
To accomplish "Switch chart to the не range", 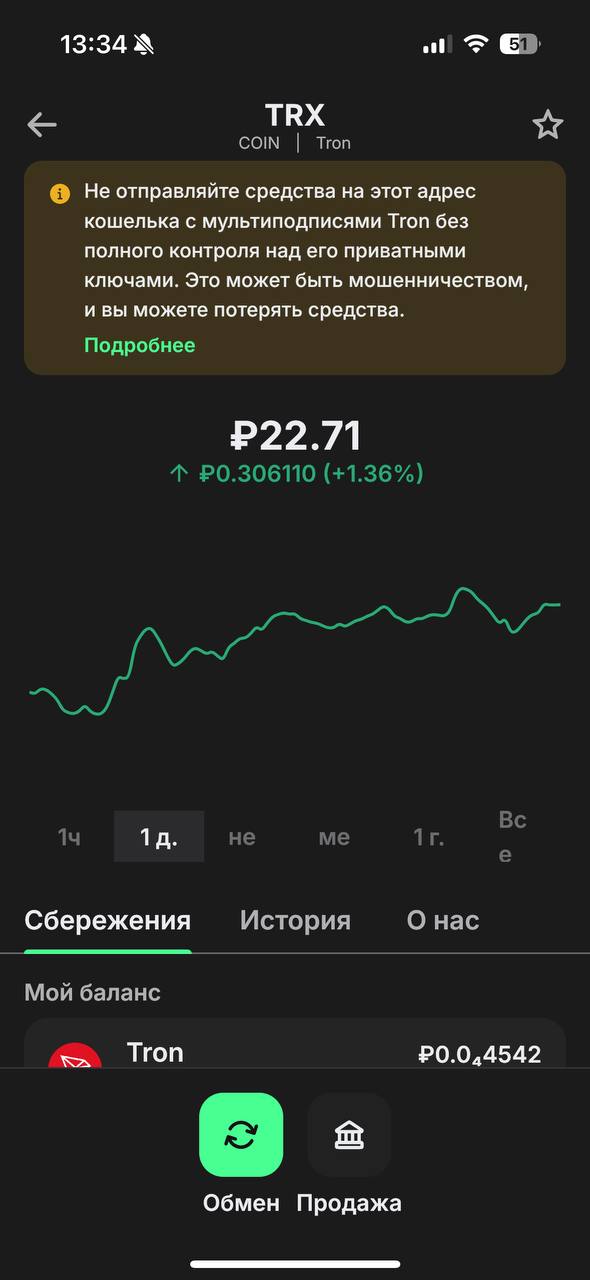I will point(242,837).
